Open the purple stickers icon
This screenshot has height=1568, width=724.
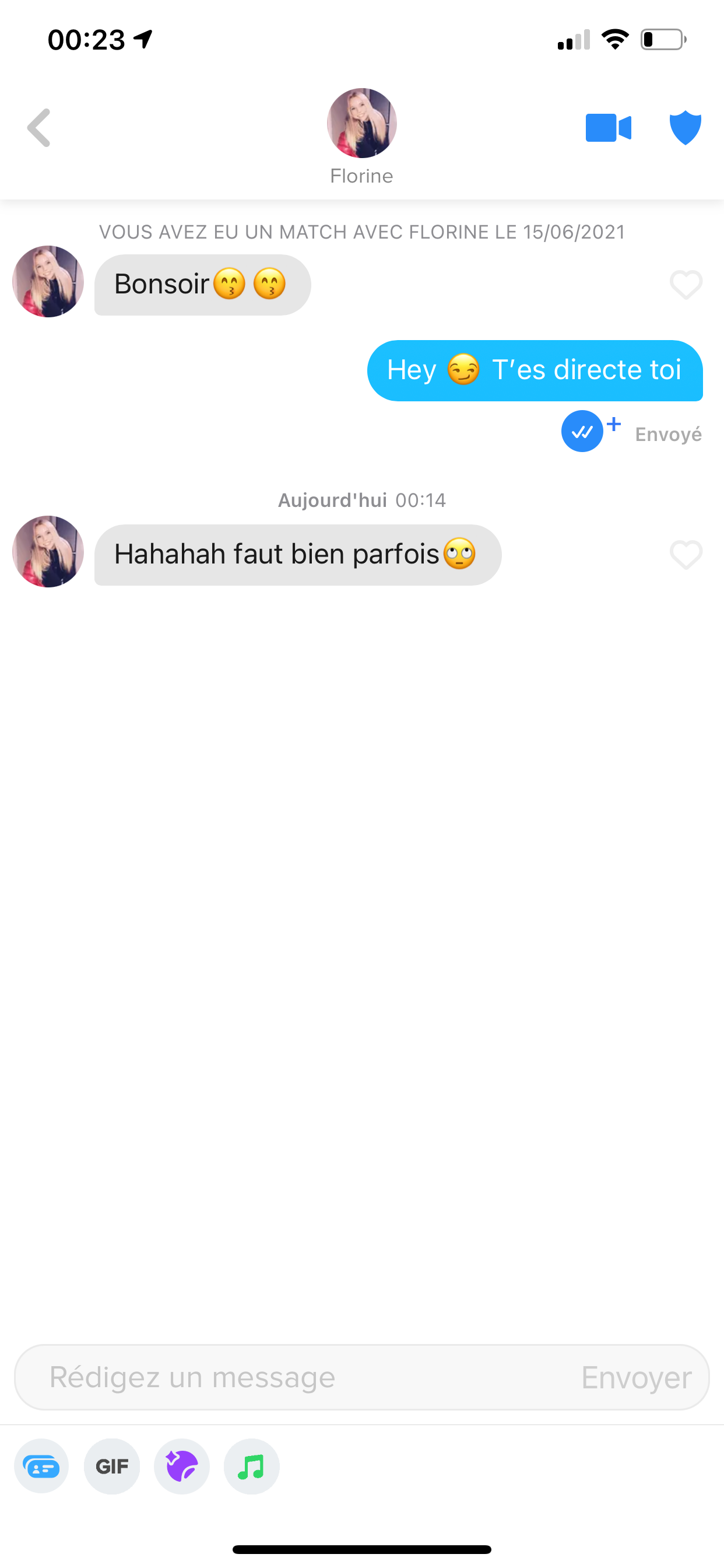182,1466
